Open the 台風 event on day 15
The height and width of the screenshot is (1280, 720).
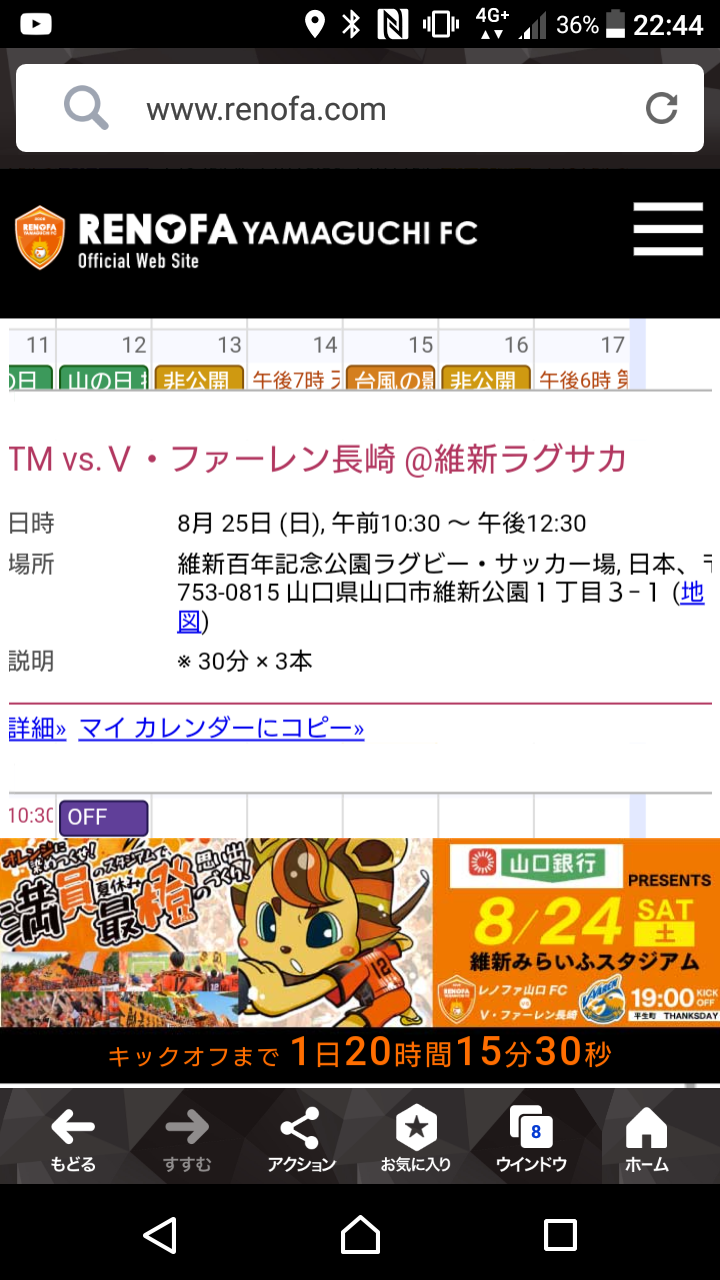pos(390,379)
